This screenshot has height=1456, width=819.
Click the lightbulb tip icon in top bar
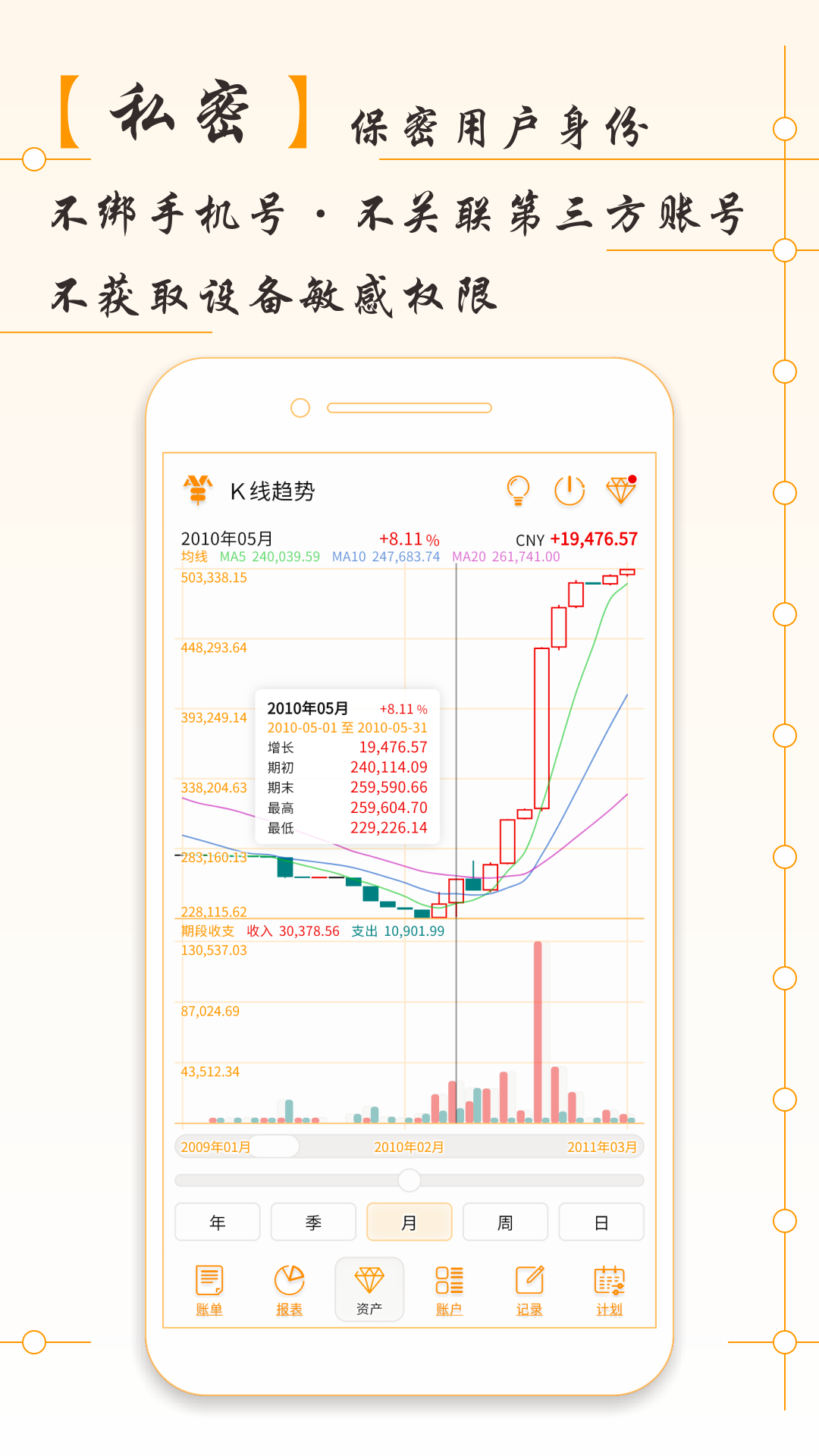click(x=518, y=491)
